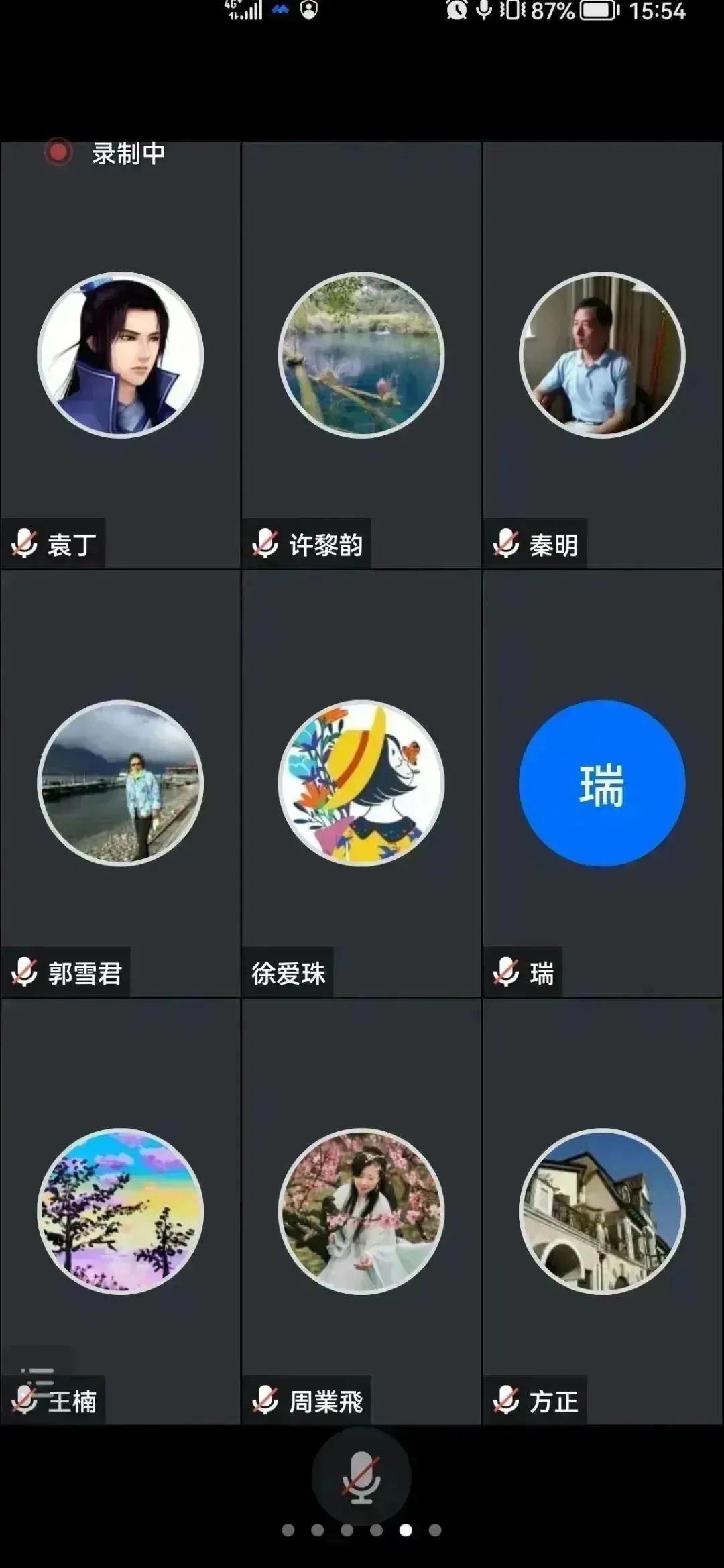
Task: View 郭雪君's participant tile
Action: point(121,783)
